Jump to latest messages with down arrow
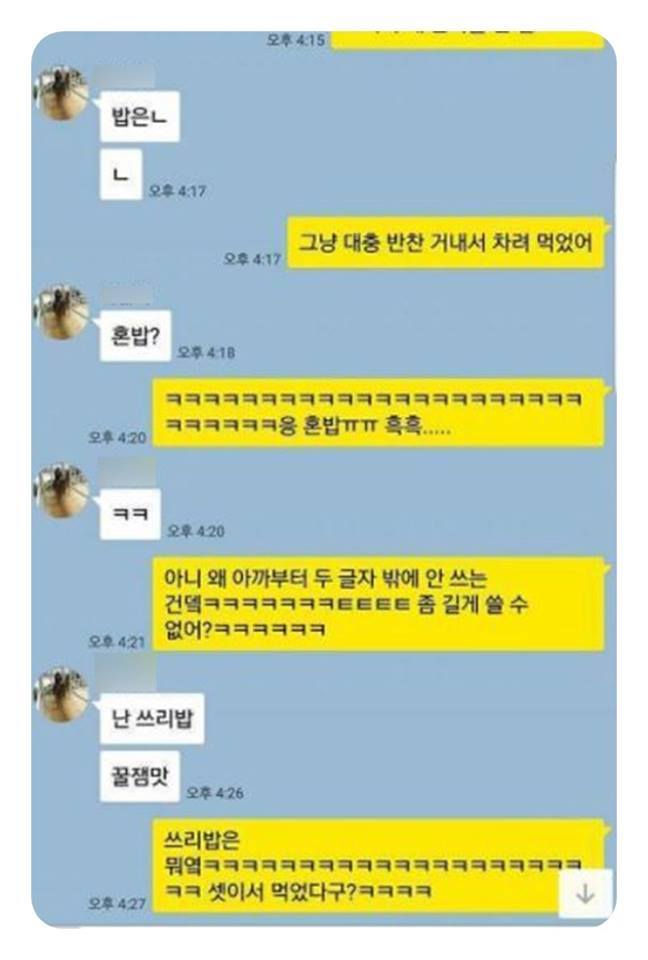The image size is (648, 960). pyautogui.click(x=584, y=894)
